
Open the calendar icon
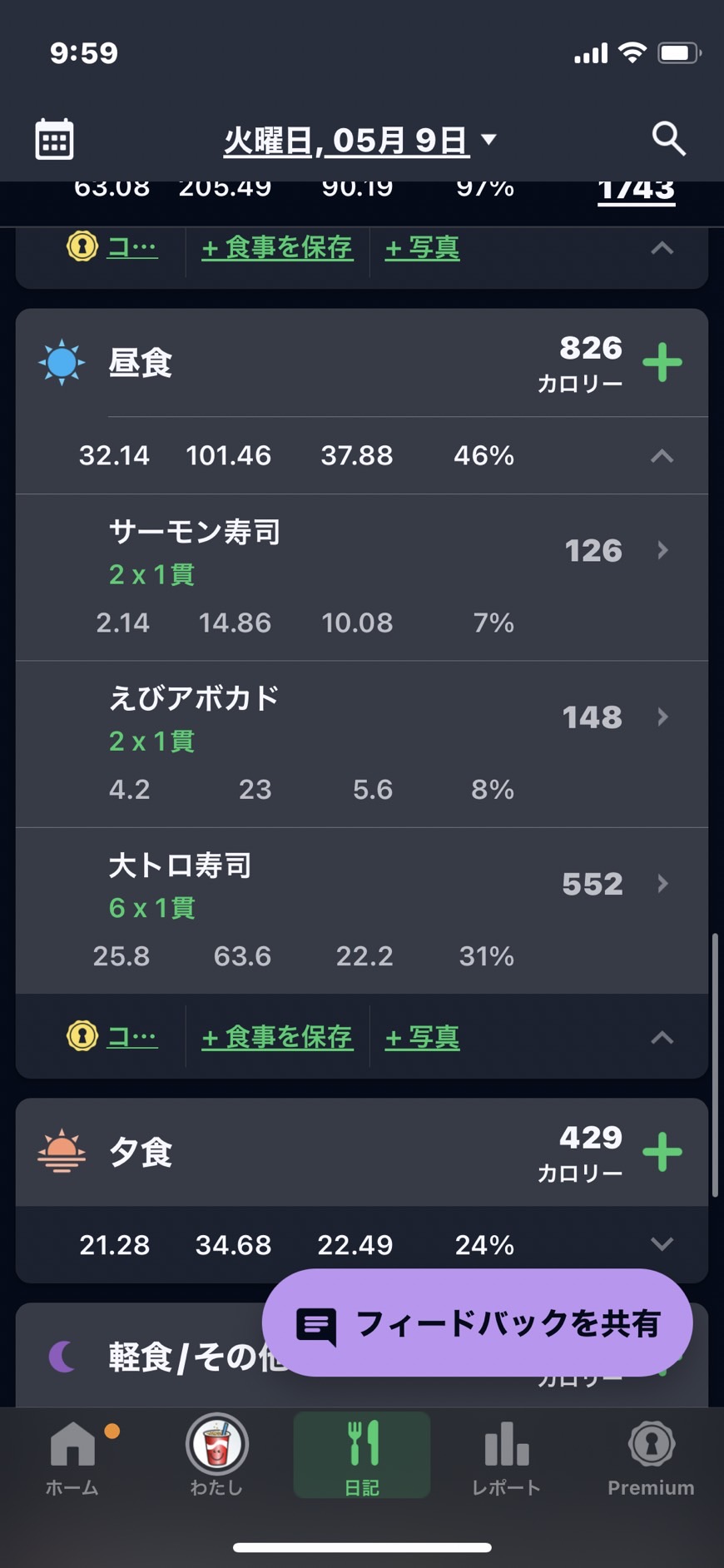[x=55, y=139]
